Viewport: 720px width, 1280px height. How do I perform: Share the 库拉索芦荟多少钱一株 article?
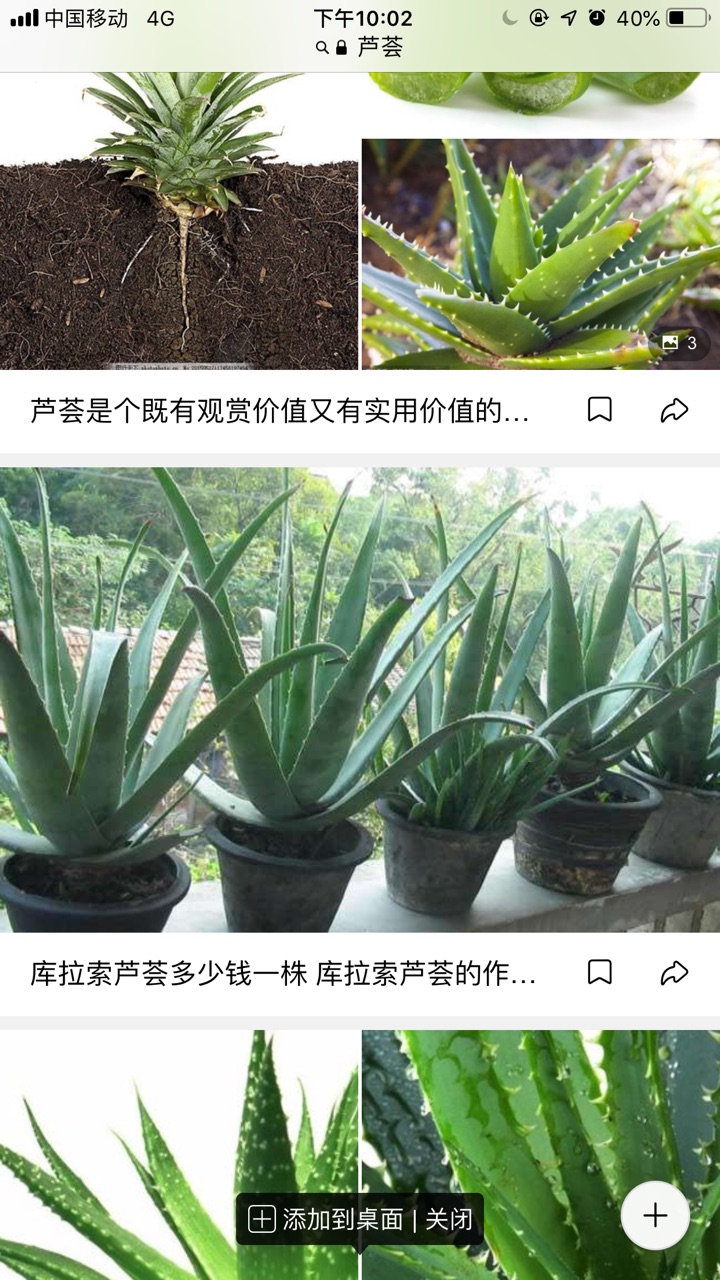675,972
